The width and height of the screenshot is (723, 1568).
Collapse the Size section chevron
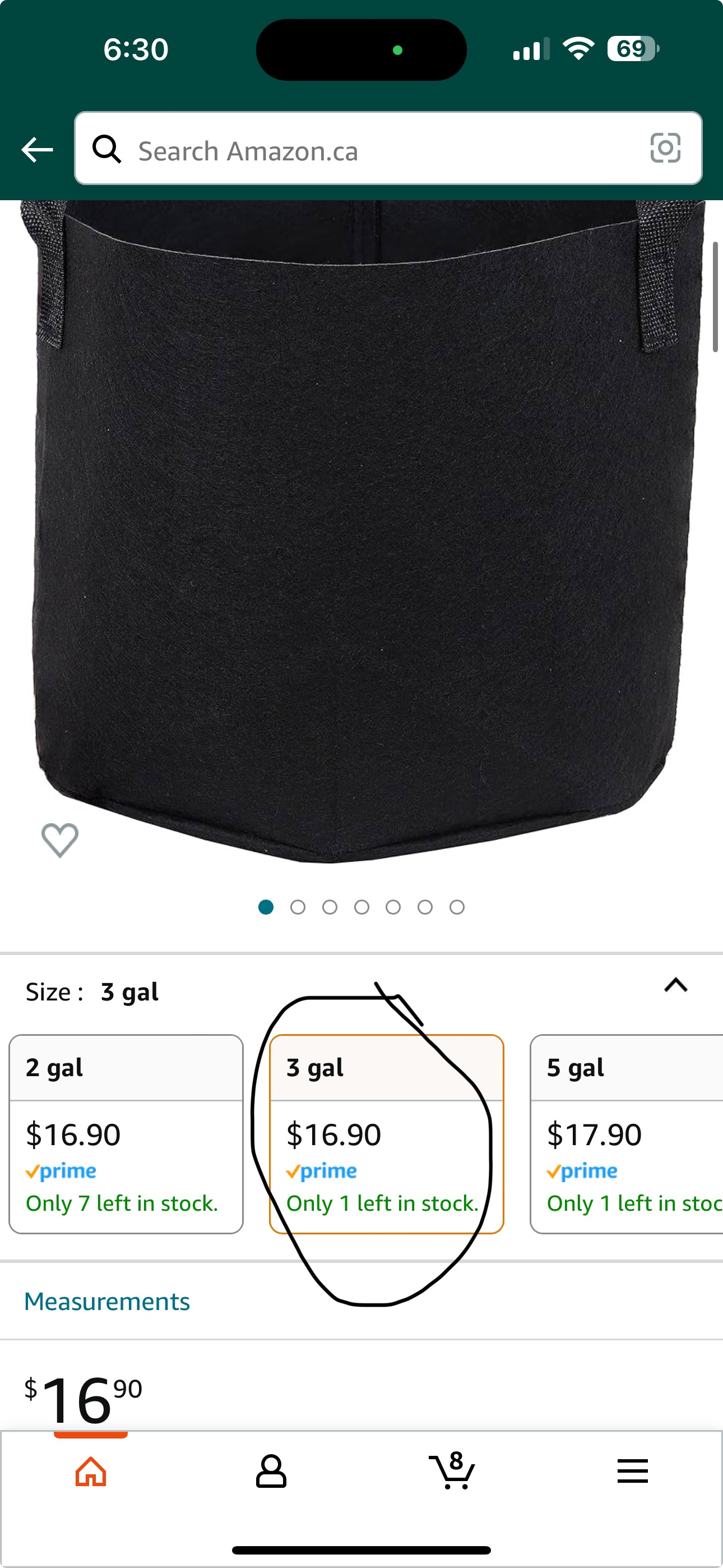(x=675, y=985)
